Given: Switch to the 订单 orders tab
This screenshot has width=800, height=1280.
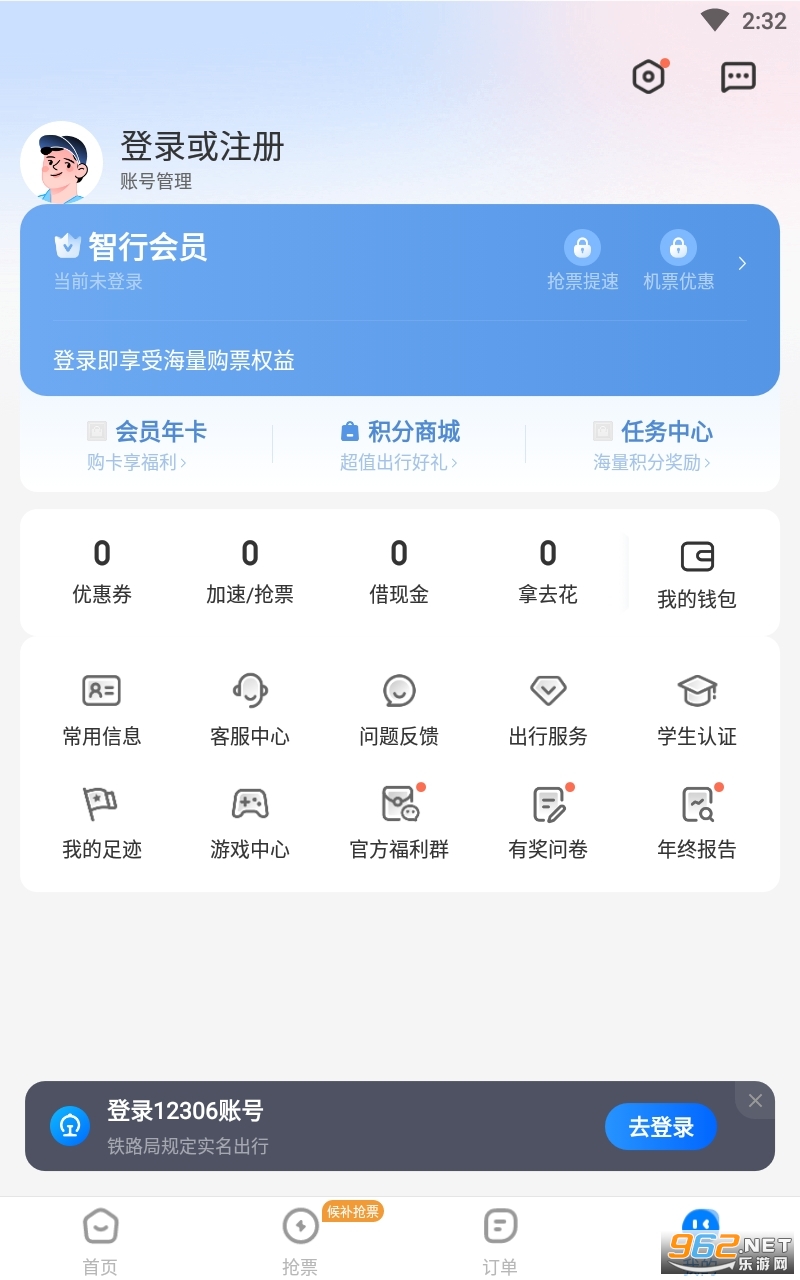Looking at the screenshot, I should point(500,1240).
